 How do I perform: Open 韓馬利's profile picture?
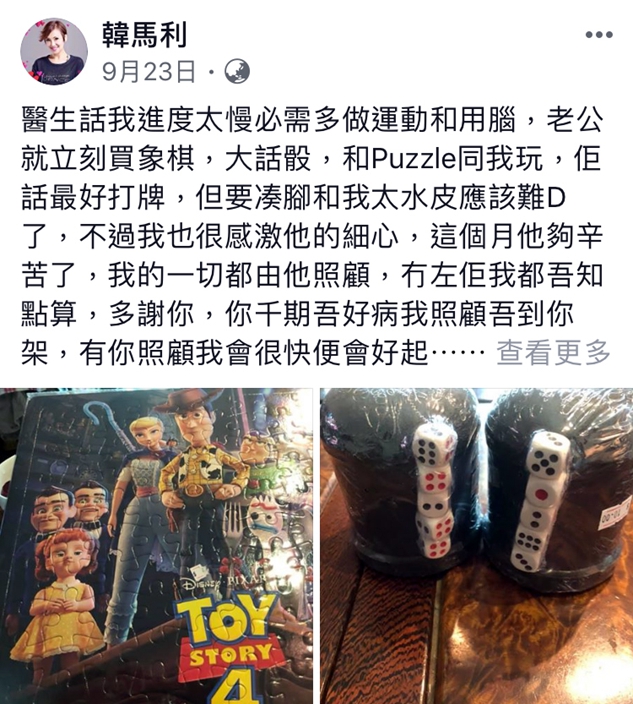(x=53, y=51)
